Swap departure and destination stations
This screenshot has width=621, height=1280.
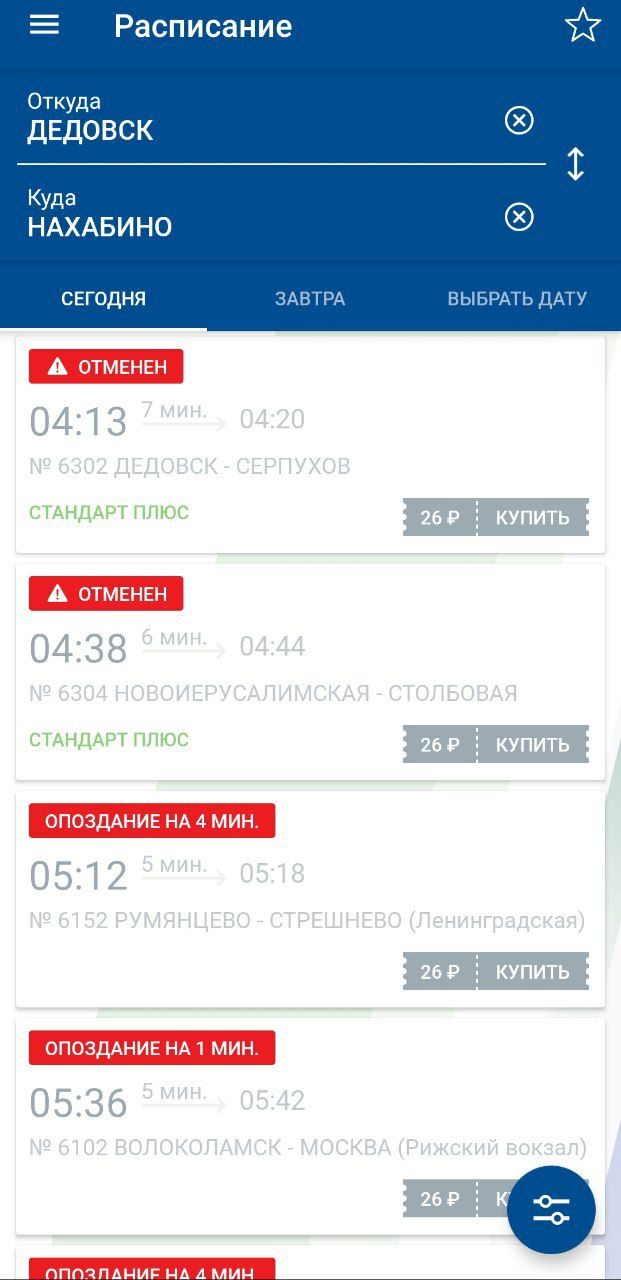(575, 164)
